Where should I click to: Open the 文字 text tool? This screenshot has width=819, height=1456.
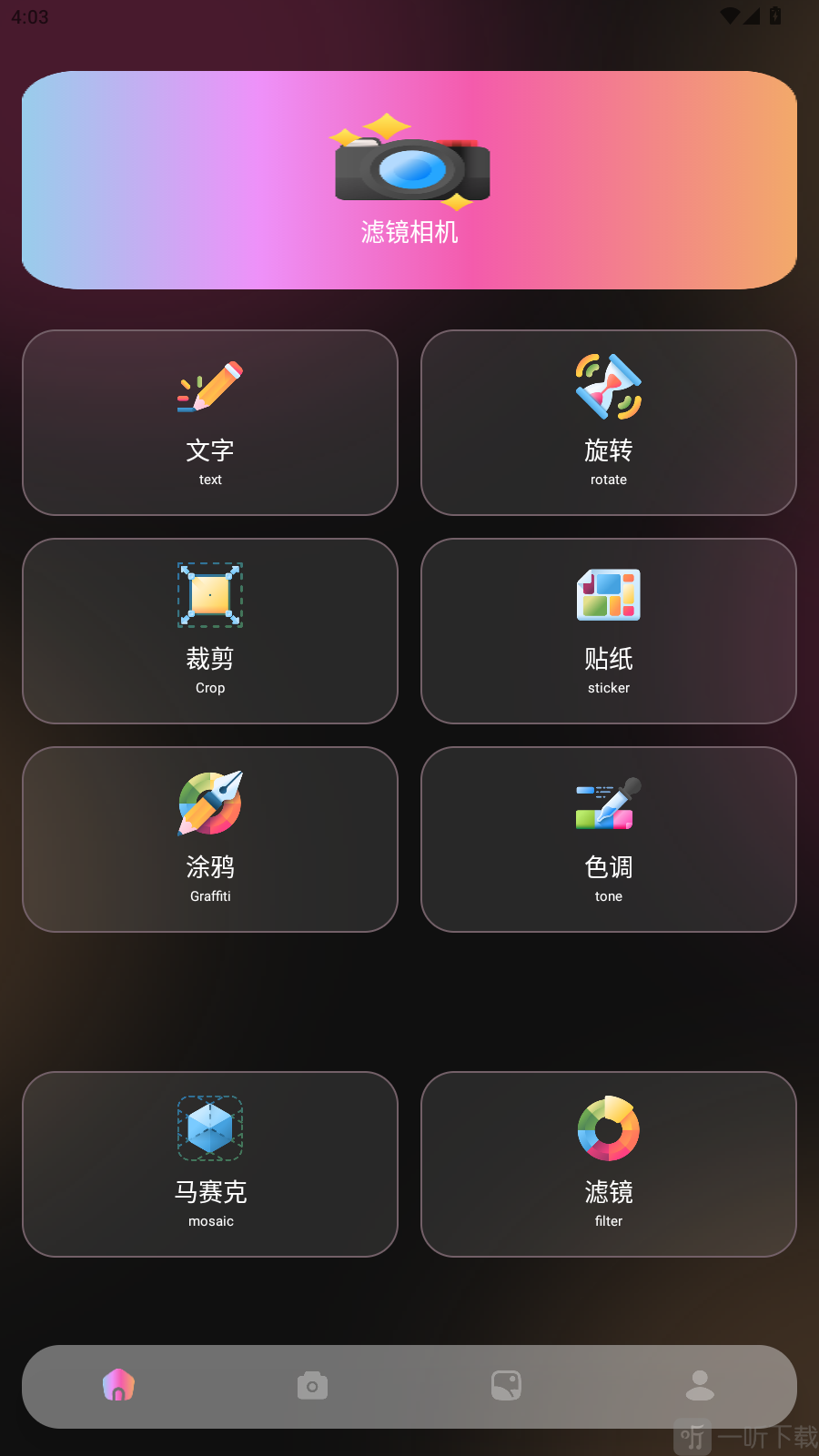point(210,423)
